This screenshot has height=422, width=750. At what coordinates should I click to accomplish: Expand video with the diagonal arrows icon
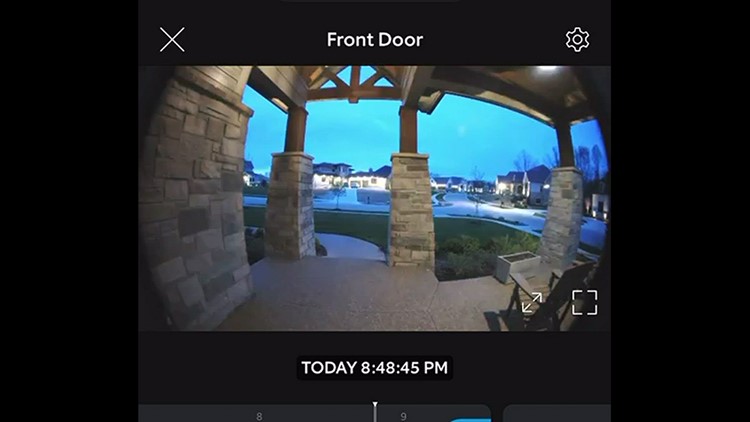click(532, 302)
